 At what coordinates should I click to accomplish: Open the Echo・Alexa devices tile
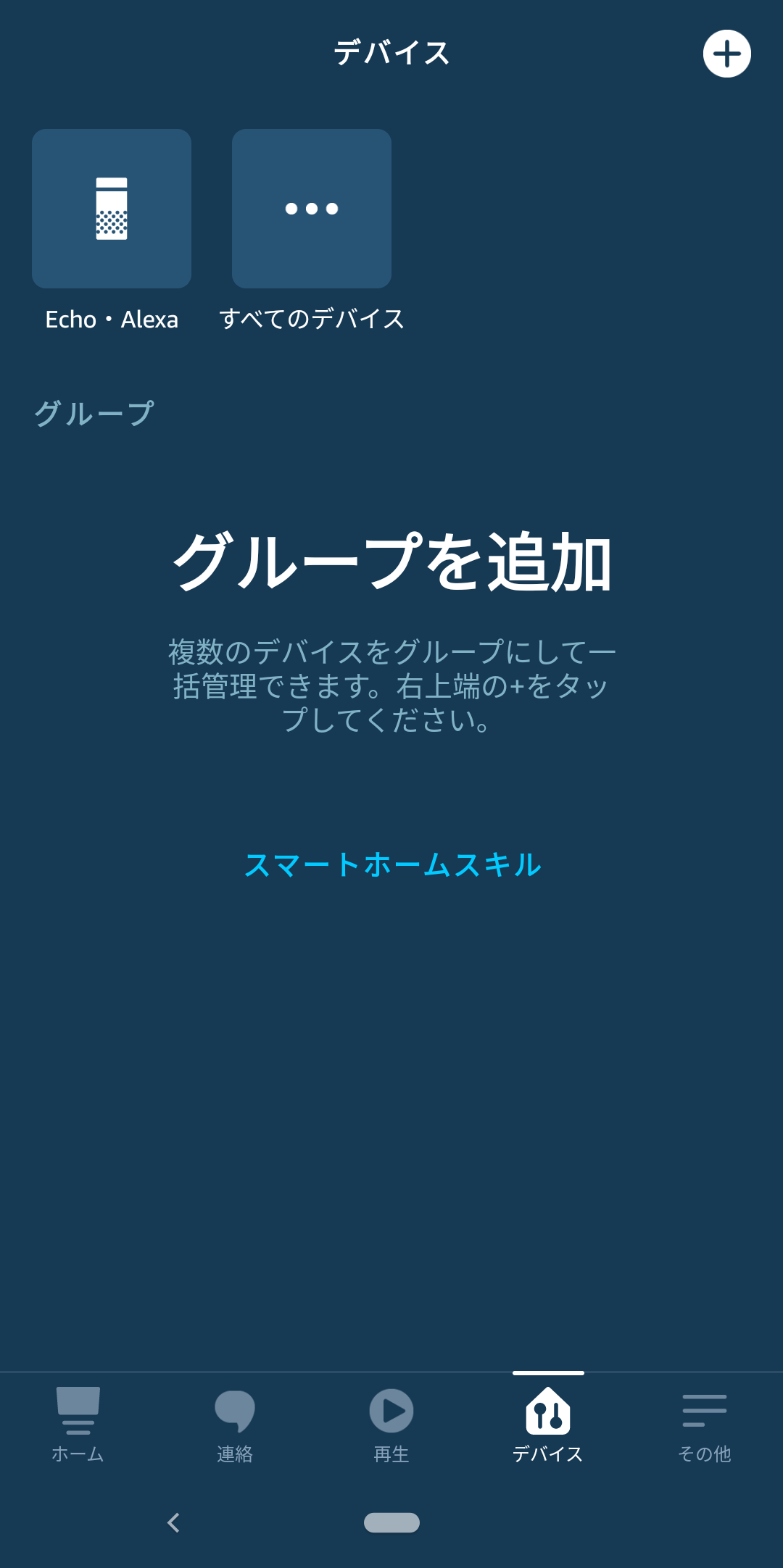[112, 209]
